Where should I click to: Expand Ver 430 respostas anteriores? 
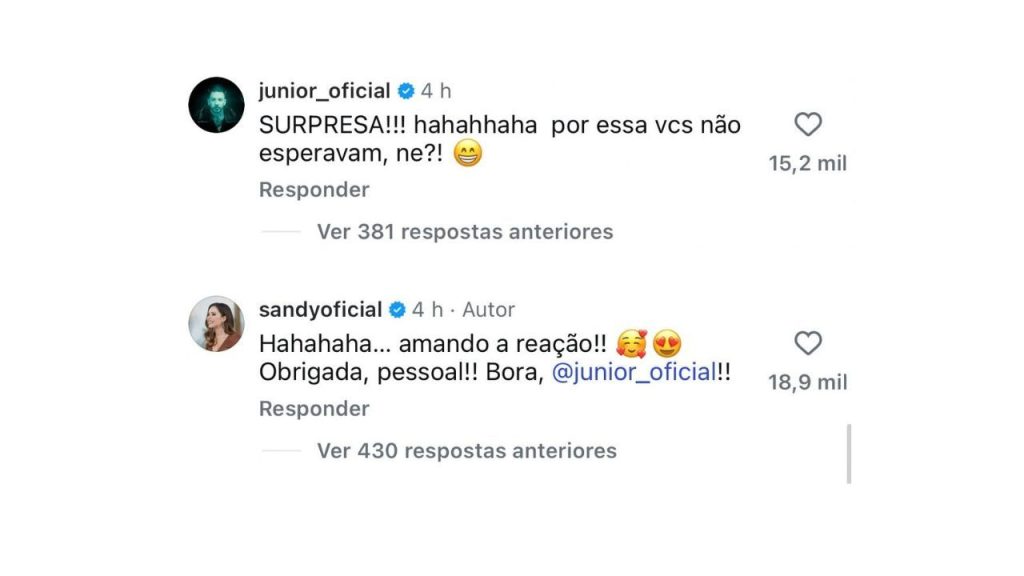[467, 451]
